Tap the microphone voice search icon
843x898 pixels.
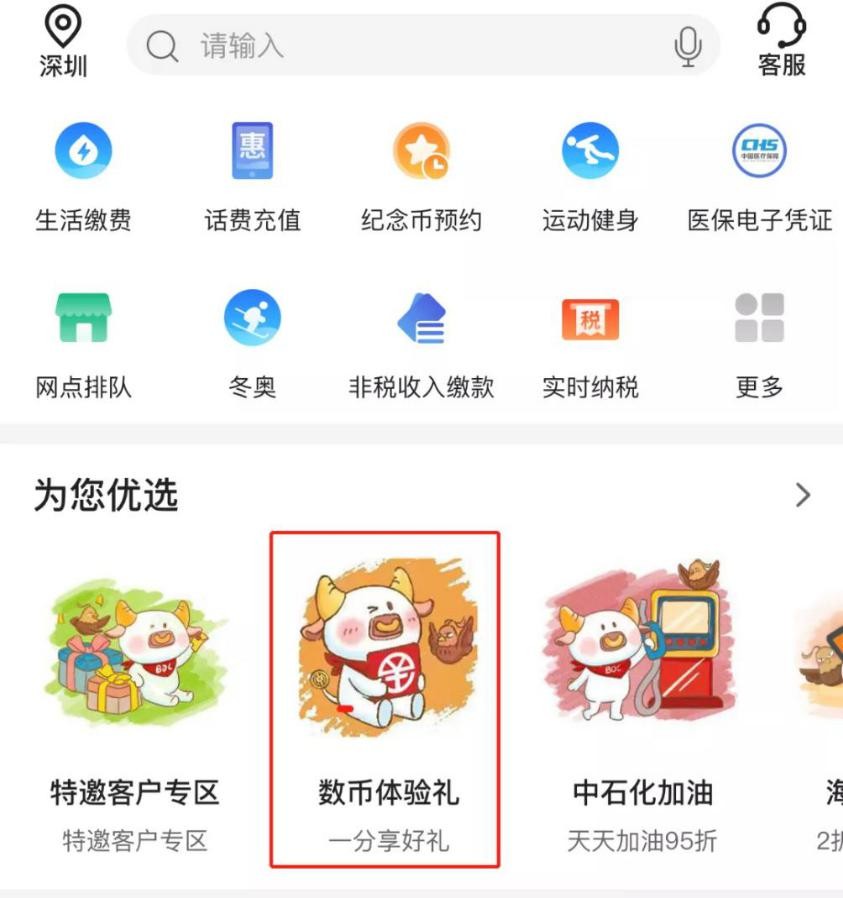(688, 46)
